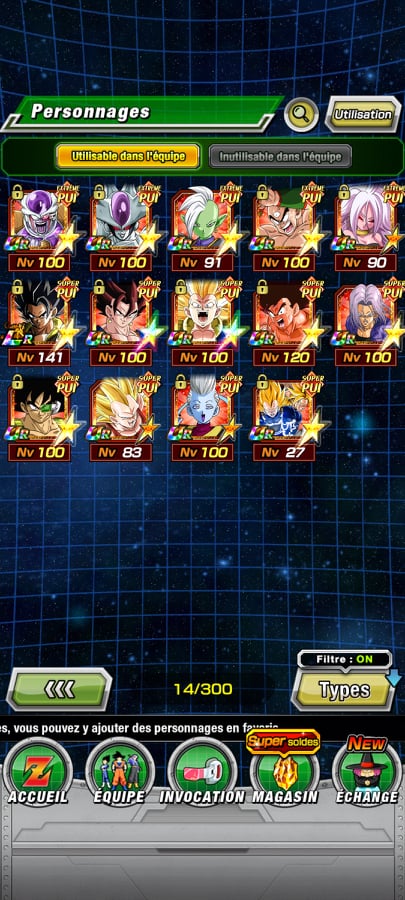
Task: Open the Echange tab
Action: 367,771
